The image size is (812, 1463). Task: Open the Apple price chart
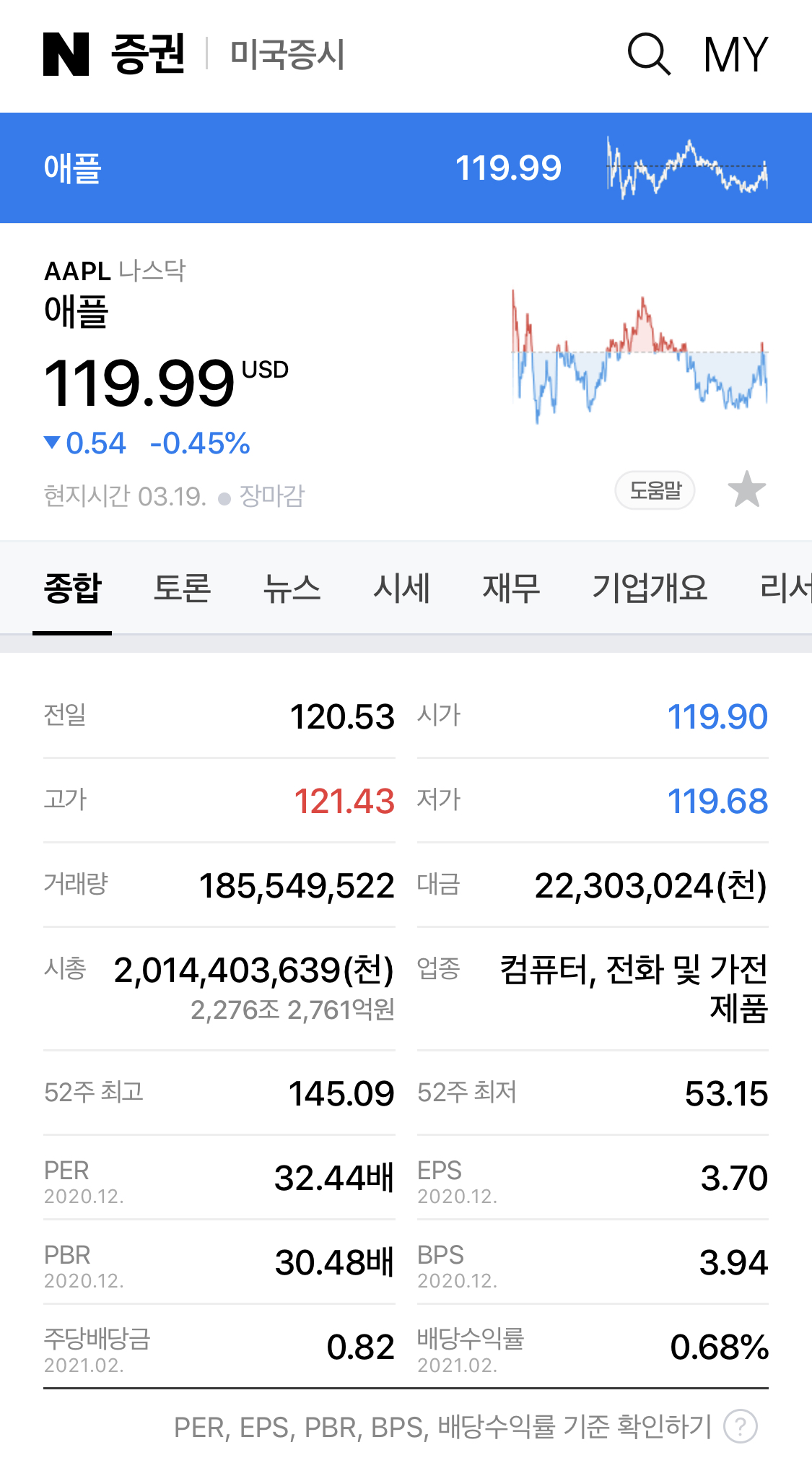coord(639,357)
